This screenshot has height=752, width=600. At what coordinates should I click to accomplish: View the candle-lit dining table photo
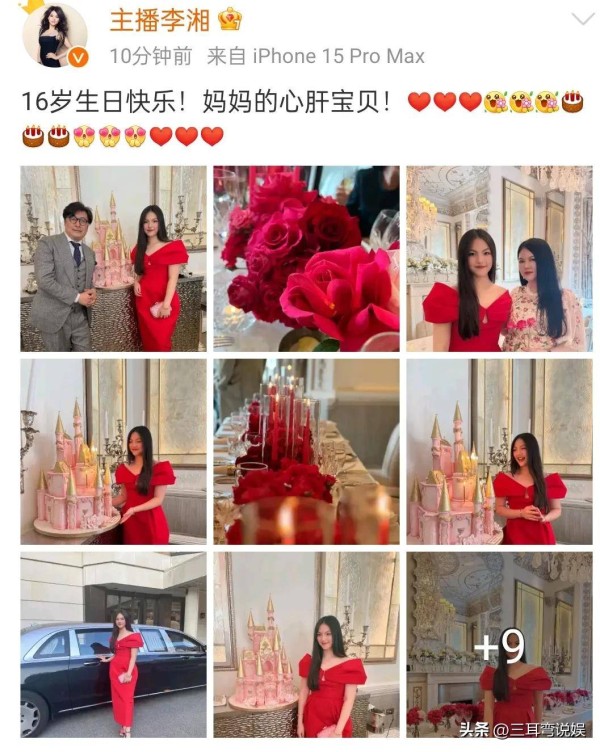[306, 451]
